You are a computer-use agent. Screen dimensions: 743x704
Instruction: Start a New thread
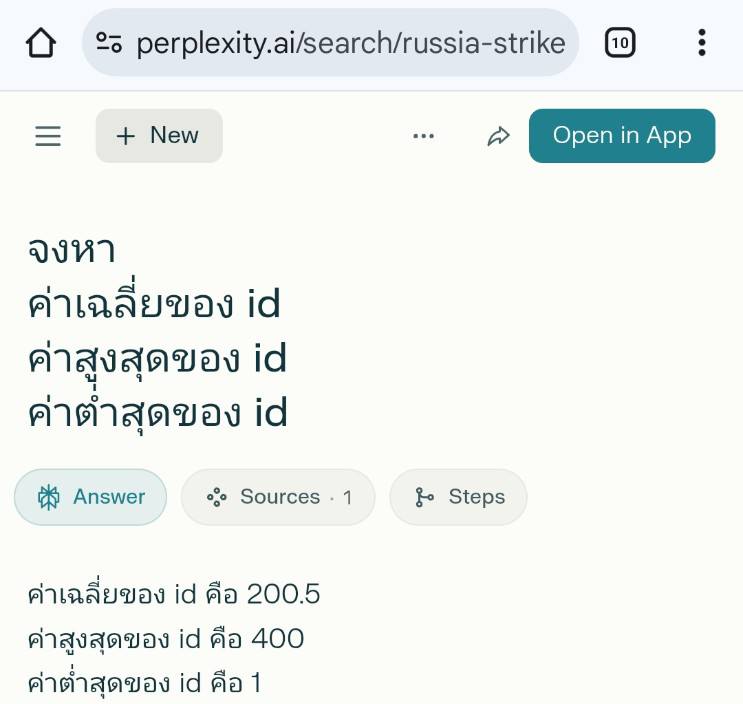[159, 136]
